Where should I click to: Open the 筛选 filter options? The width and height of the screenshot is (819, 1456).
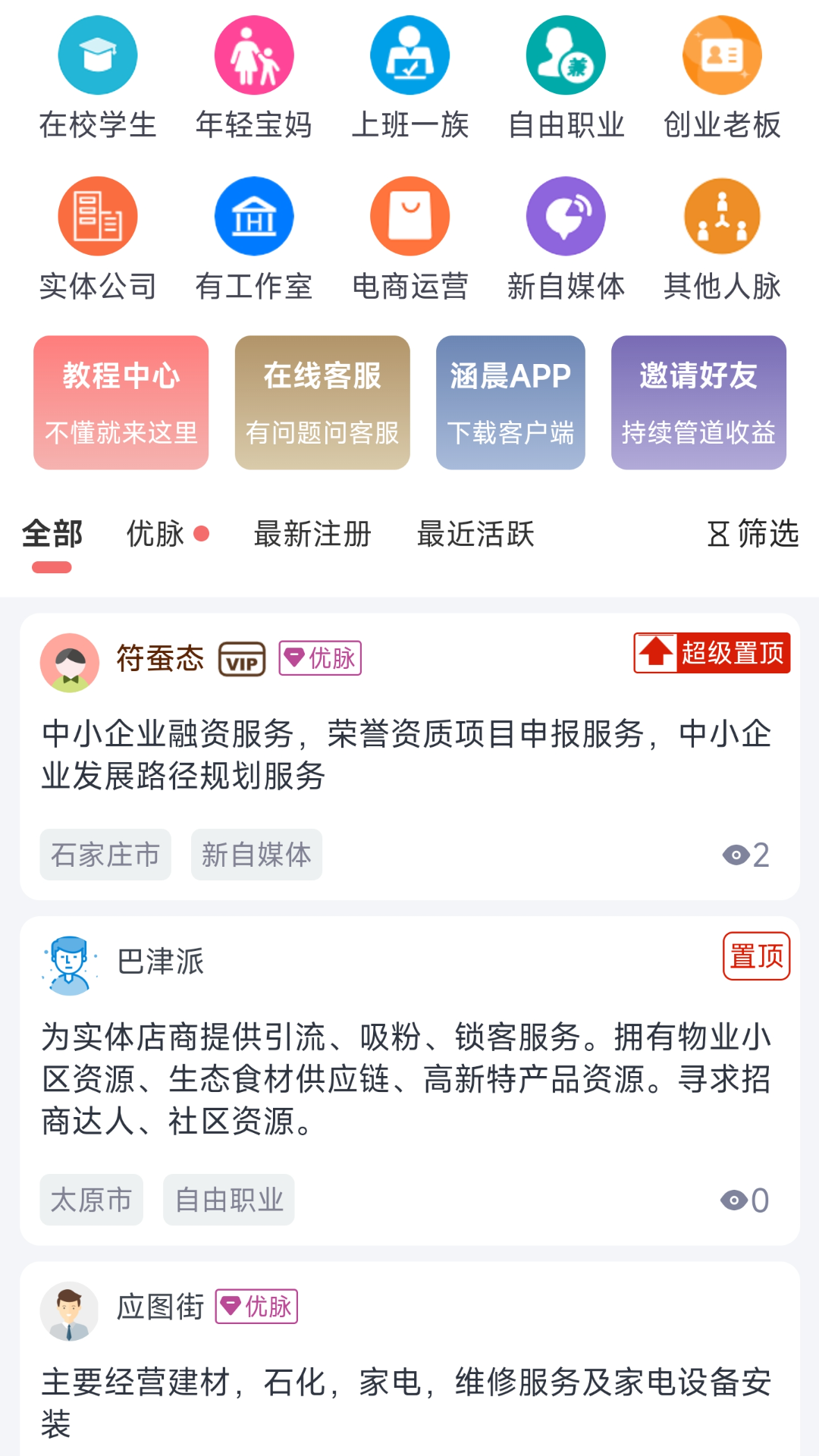pos(752,535)
